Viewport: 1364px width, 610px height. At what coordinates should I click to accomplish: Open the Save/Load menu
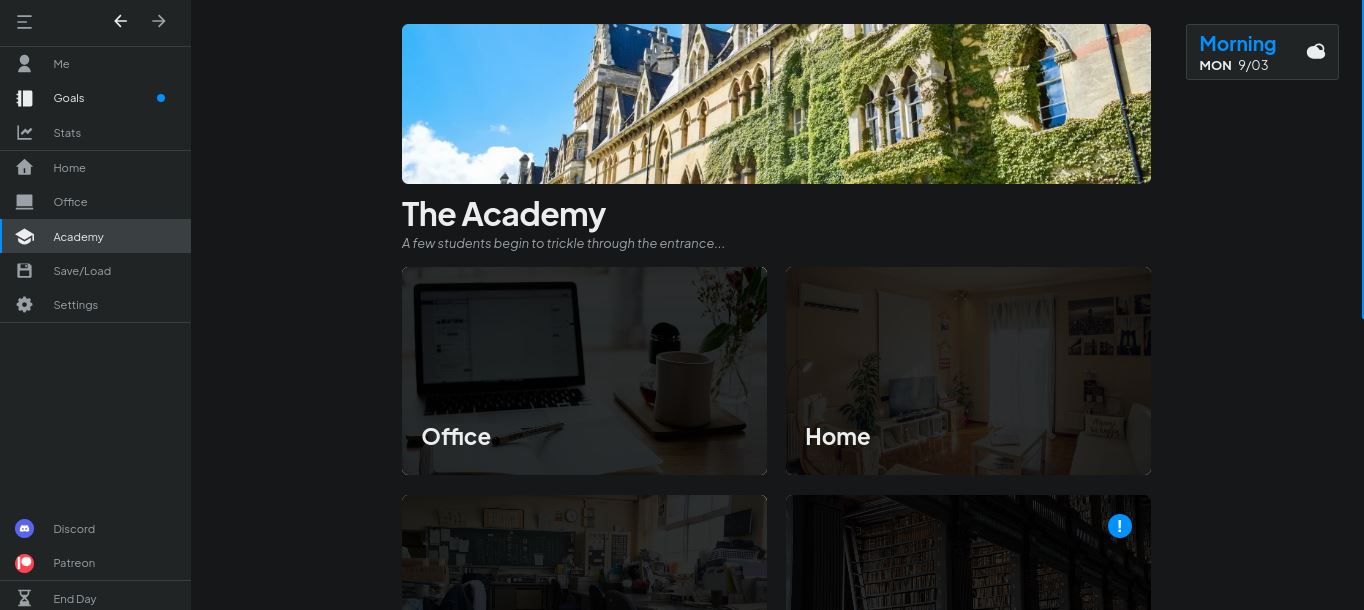pyautogui.click(x=82, y=271)
